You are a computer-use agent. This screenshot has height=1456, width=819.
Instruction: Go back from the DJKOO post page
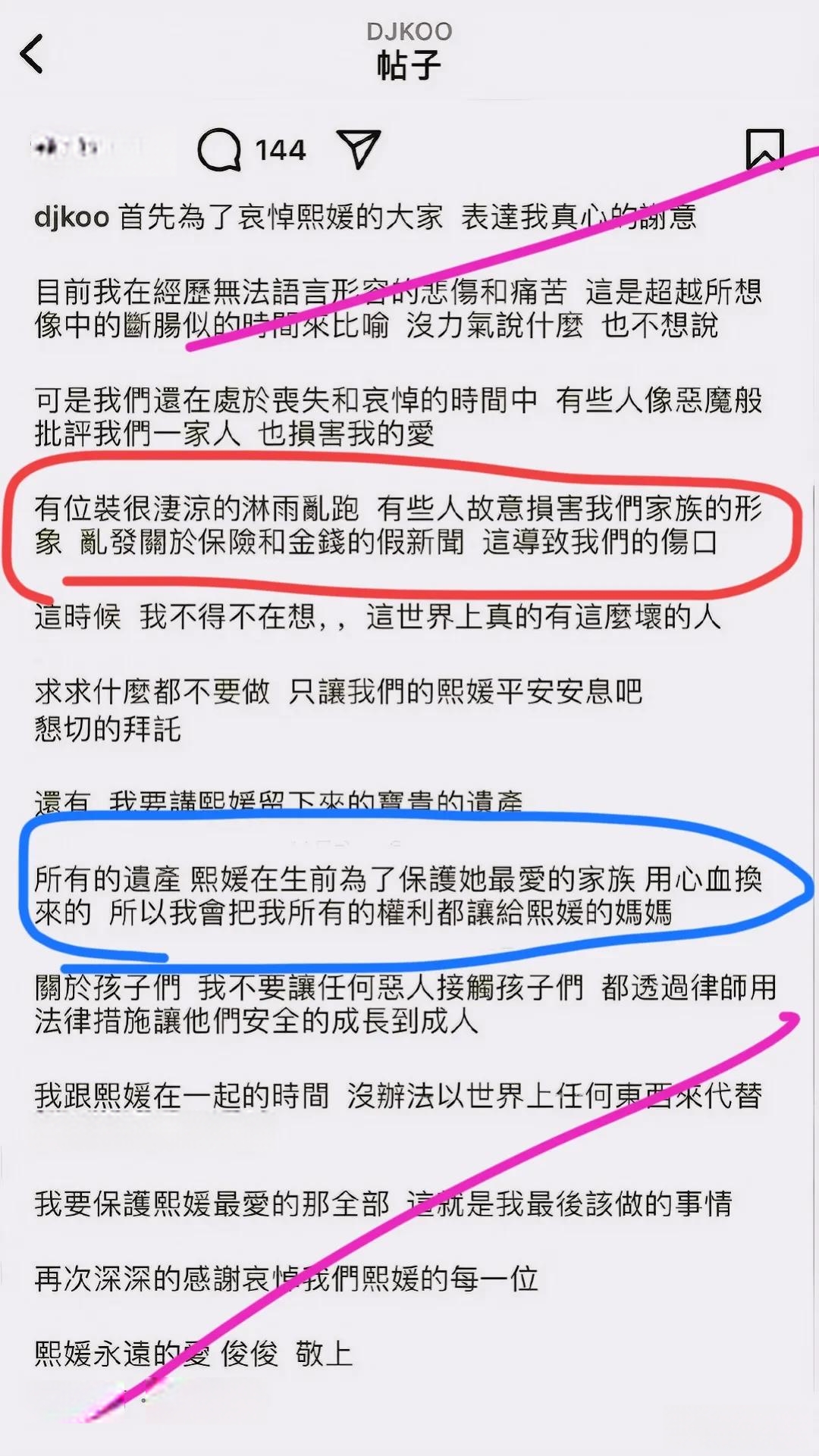[32, 55]
